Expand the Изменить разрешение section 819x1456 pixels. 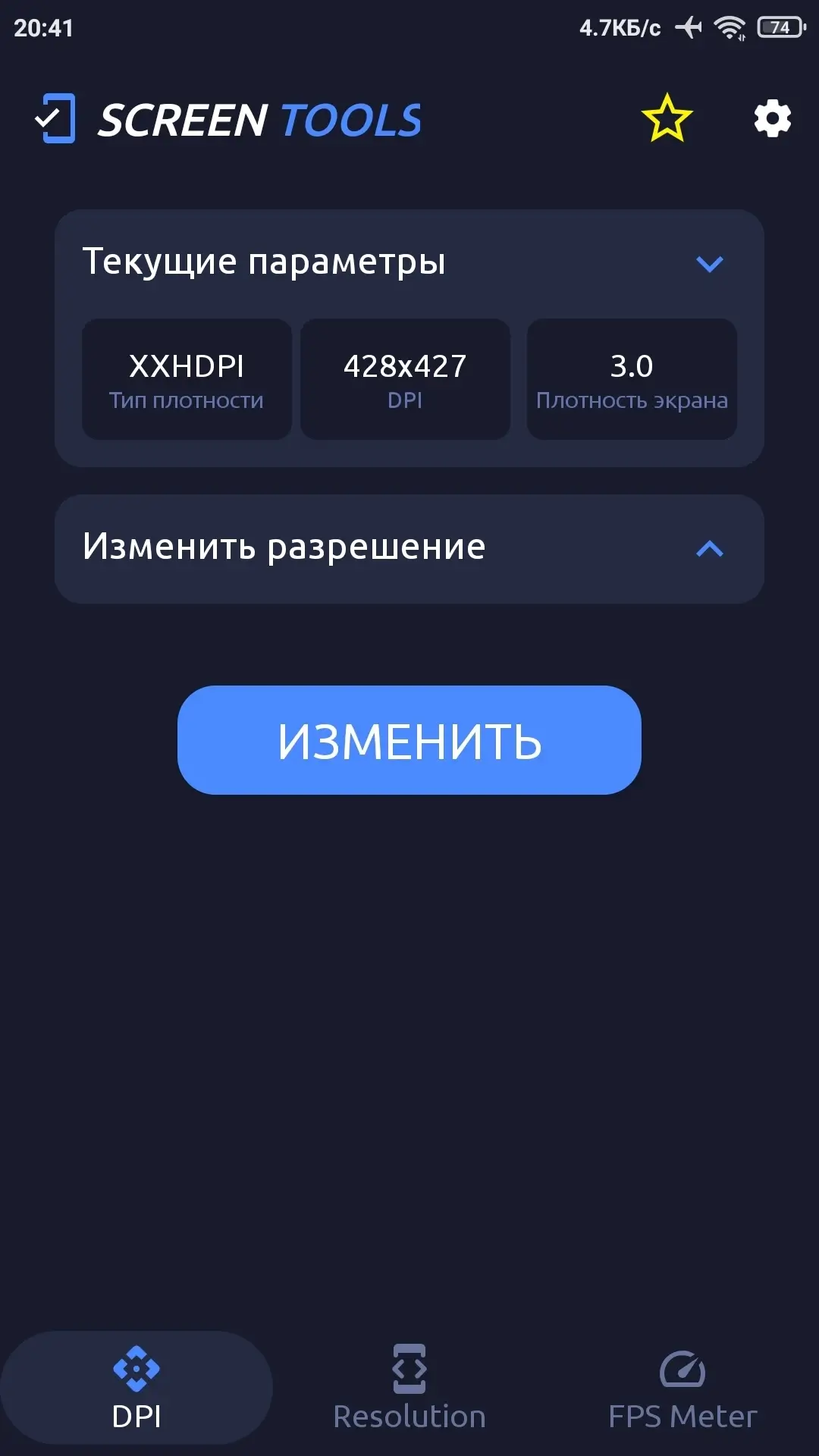coord(710,548)
